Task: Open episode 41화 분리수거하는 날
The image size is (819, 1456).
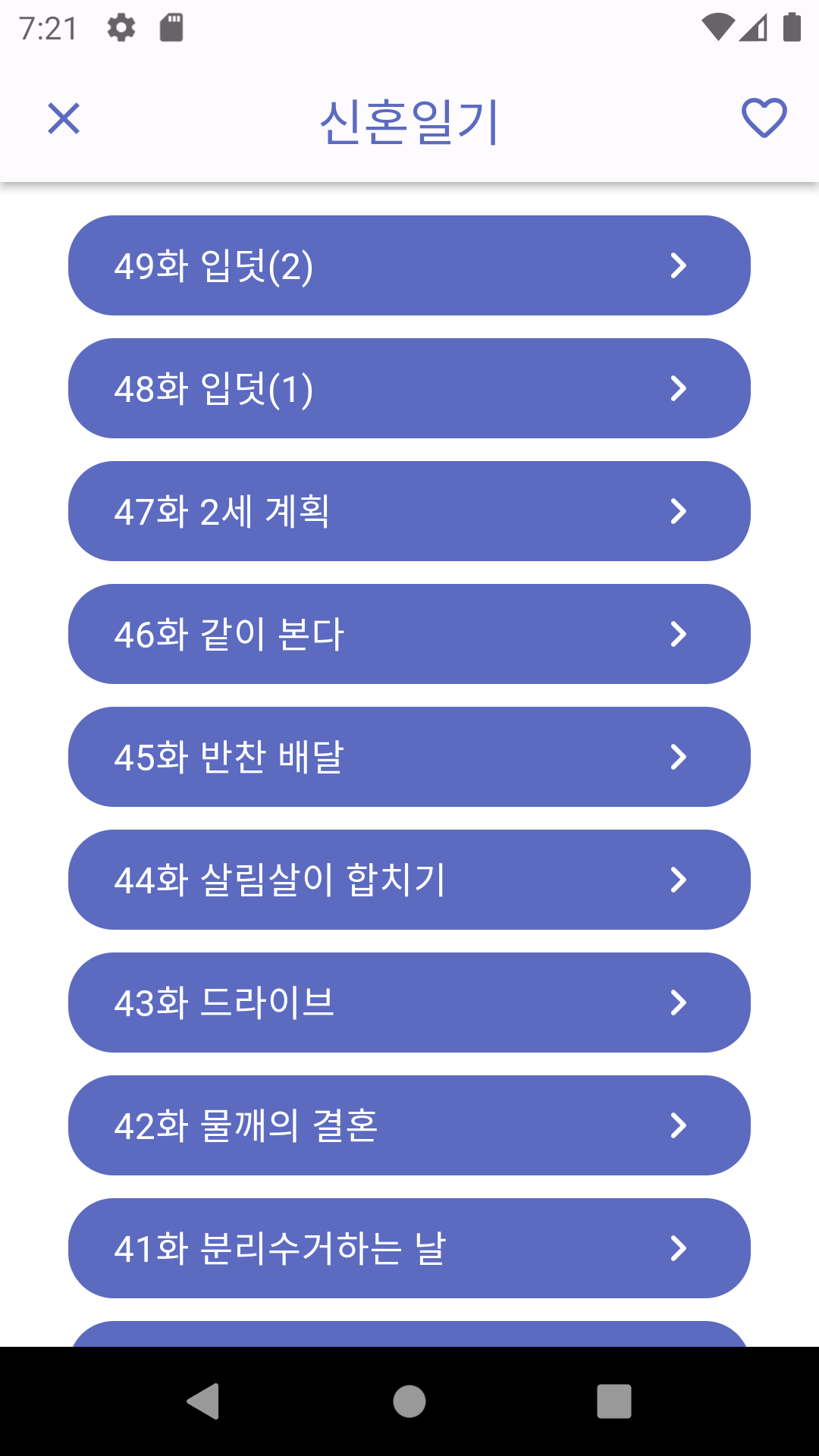Action: click(409, 1248)
